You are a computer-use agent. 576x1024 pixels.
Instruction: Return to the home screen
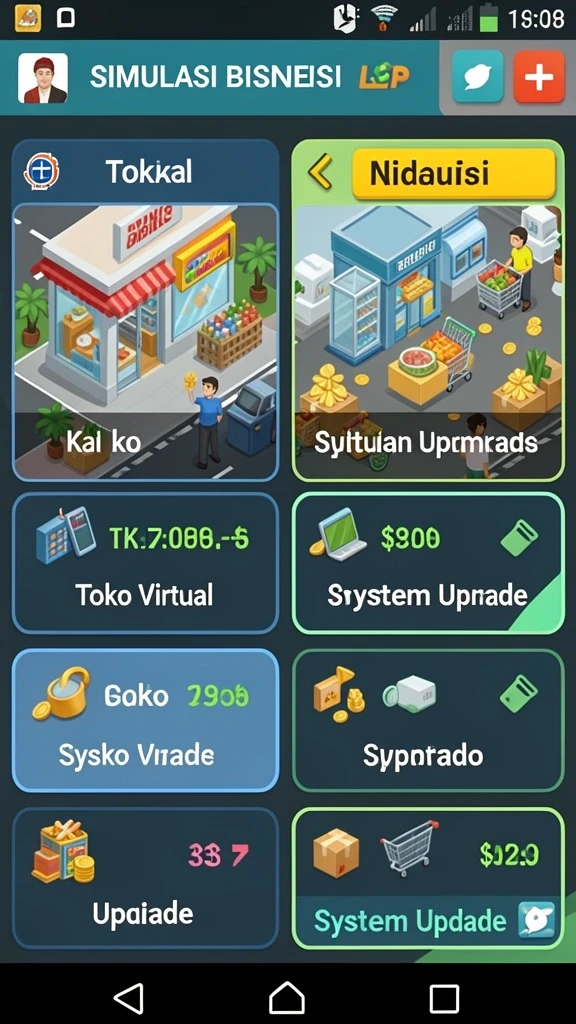click(x=287, y=998)
